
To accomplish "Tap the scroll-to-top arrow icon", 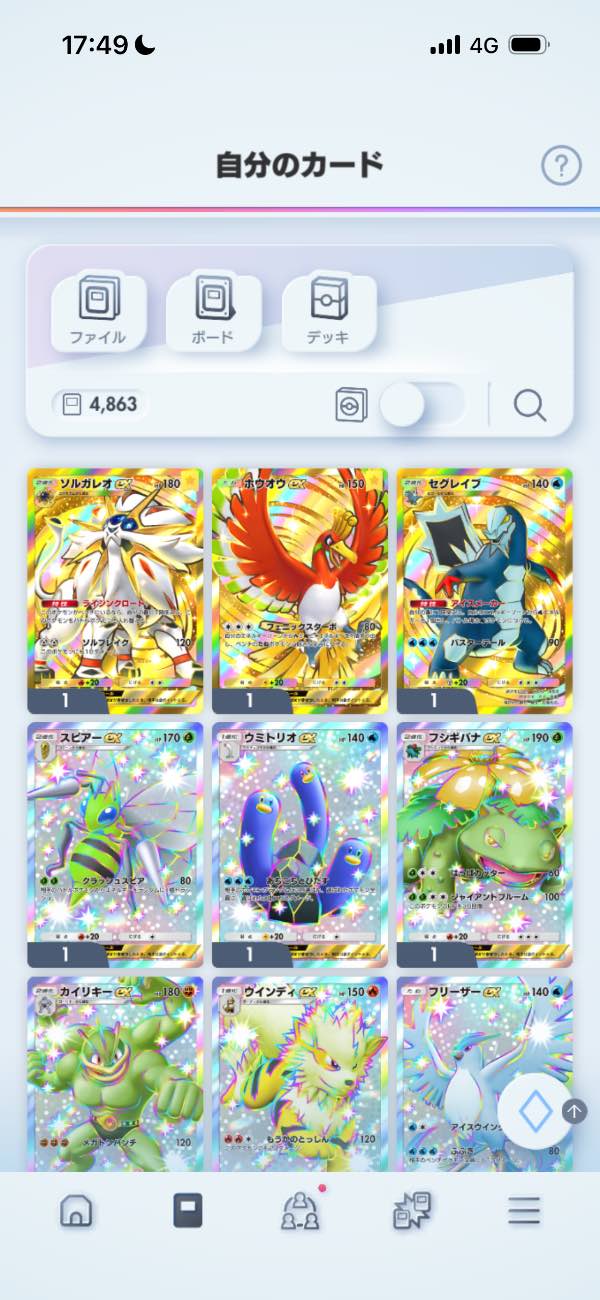I will pyautogui.click(x=575, y=1110).
